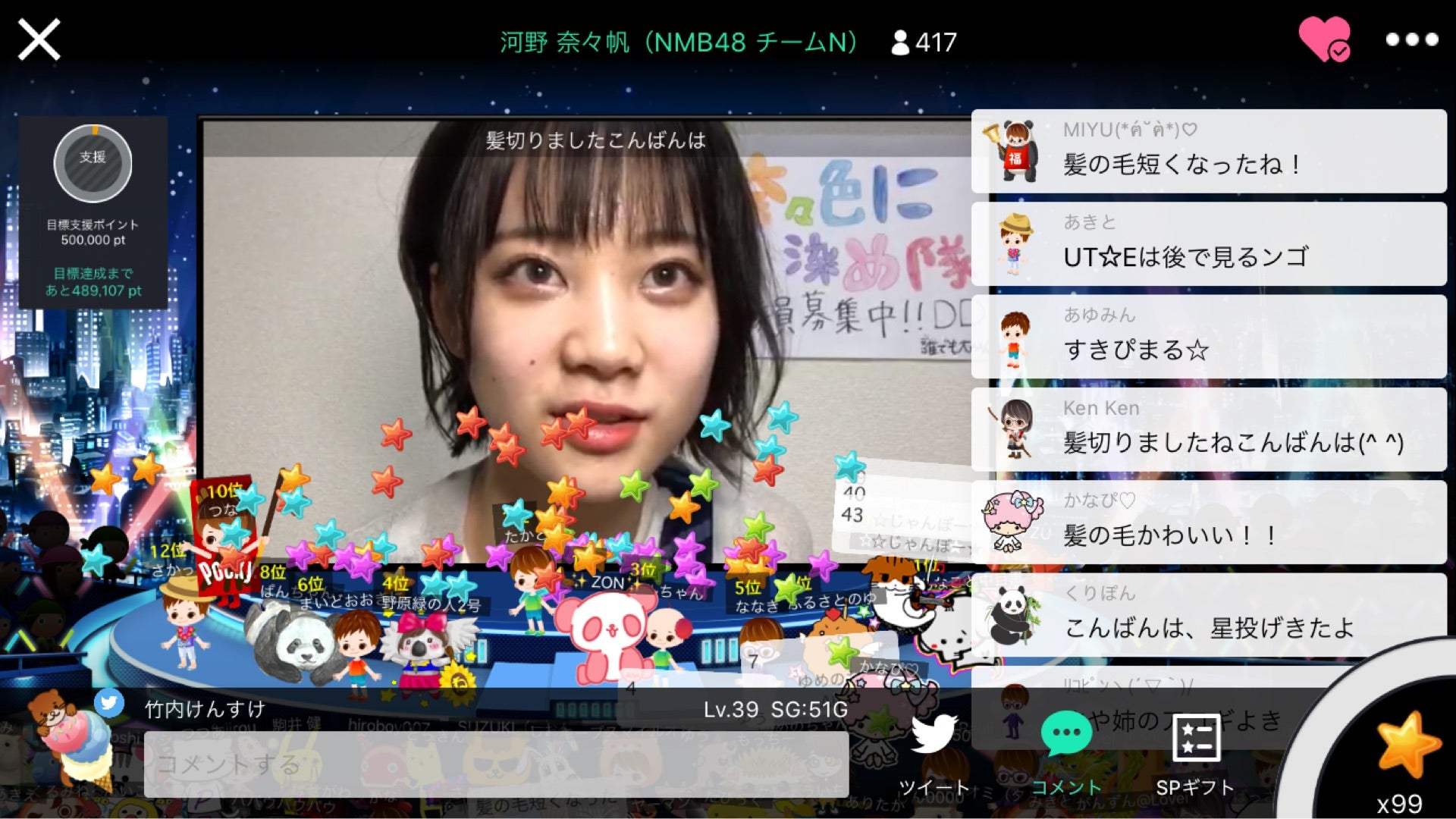Open the 支援 support goal panel
Viewport: 1456px width, 819px height.
tap(93, 164)
